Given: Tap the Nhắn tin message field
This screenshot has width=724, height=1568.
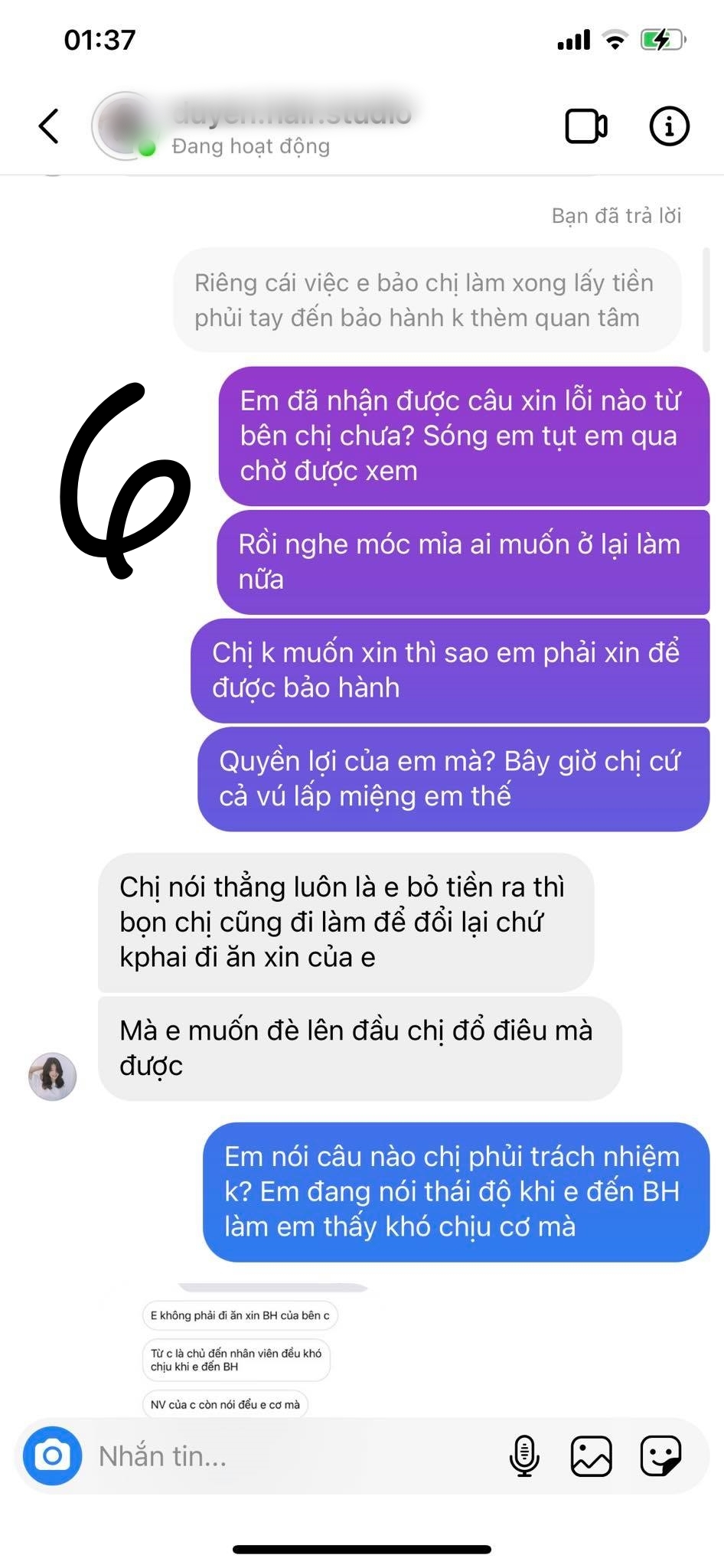Looking at the screenshot, I should [x=291, y=1456].
